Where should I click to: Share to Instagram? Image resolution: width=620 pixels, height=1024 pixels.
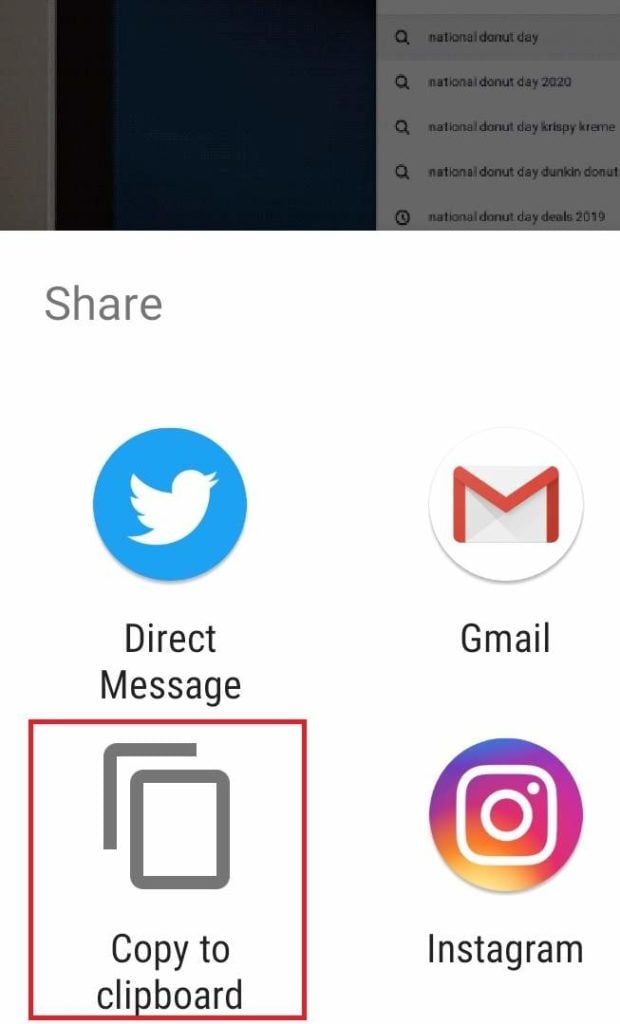pos(505,816)
